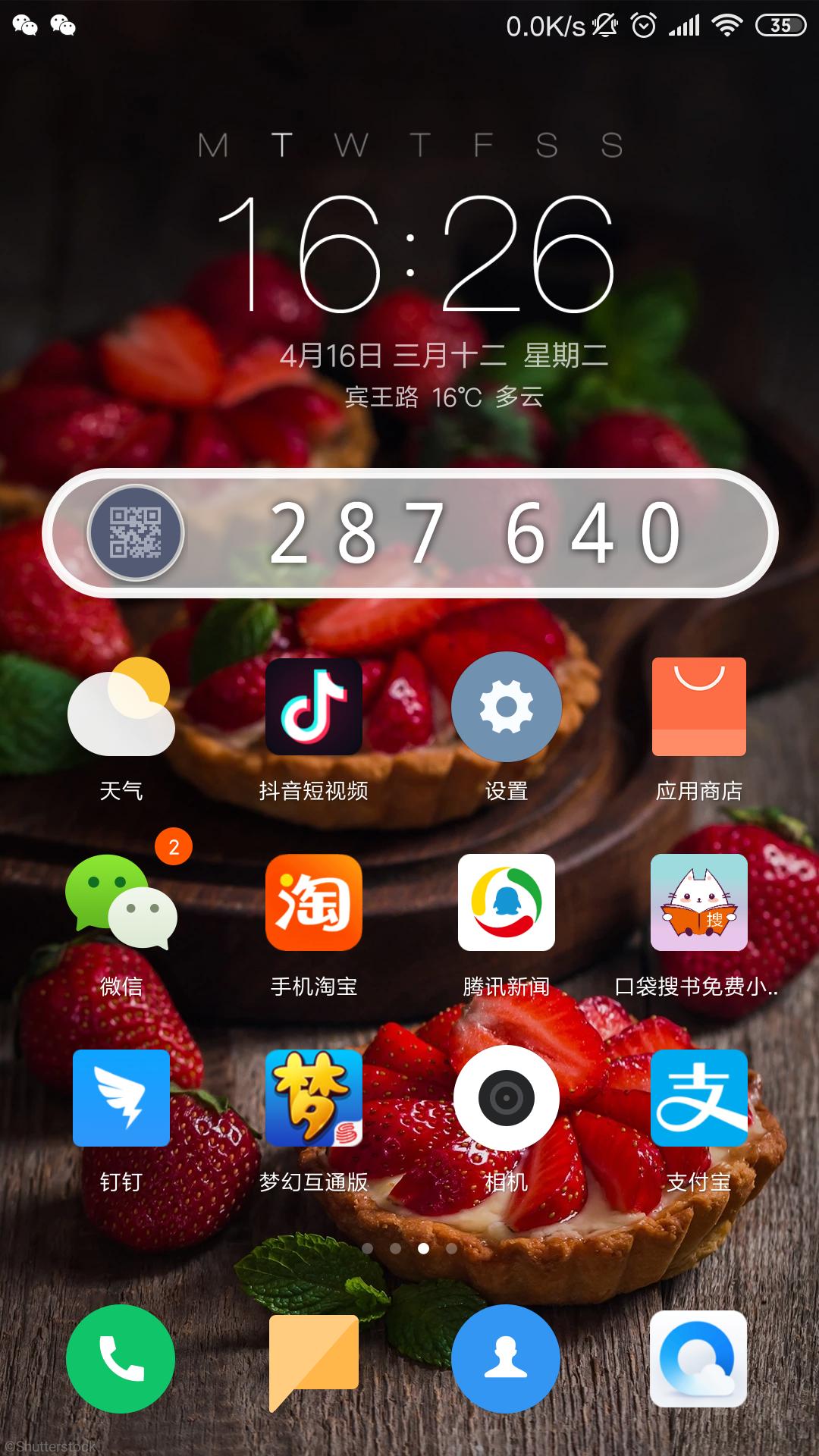The height and width of the screenshot is (1456, 819).
Task: Tap the clock widget showing 16:26
Action: coord(413,254)
